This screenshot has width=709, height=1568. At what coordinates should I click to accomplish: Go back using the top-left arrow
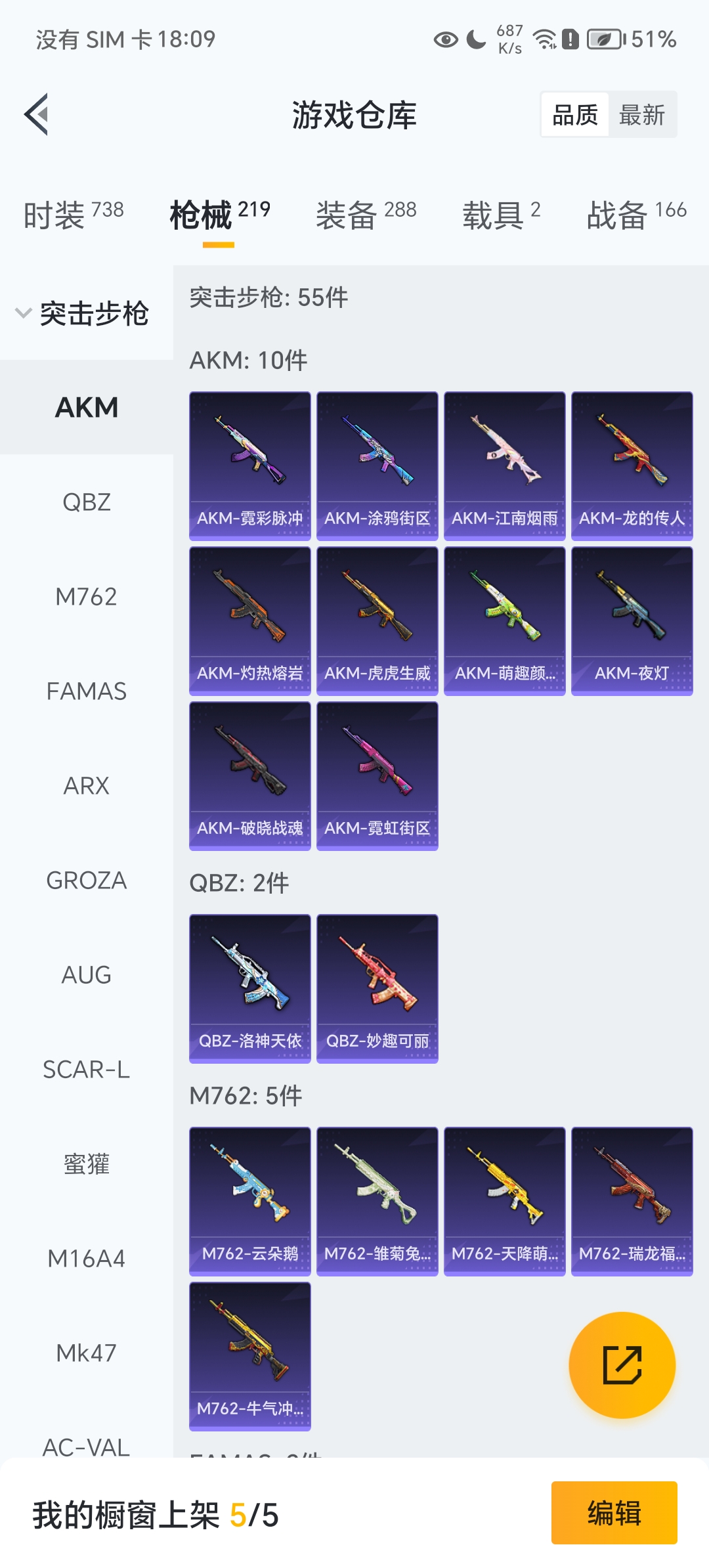point(37,114)
